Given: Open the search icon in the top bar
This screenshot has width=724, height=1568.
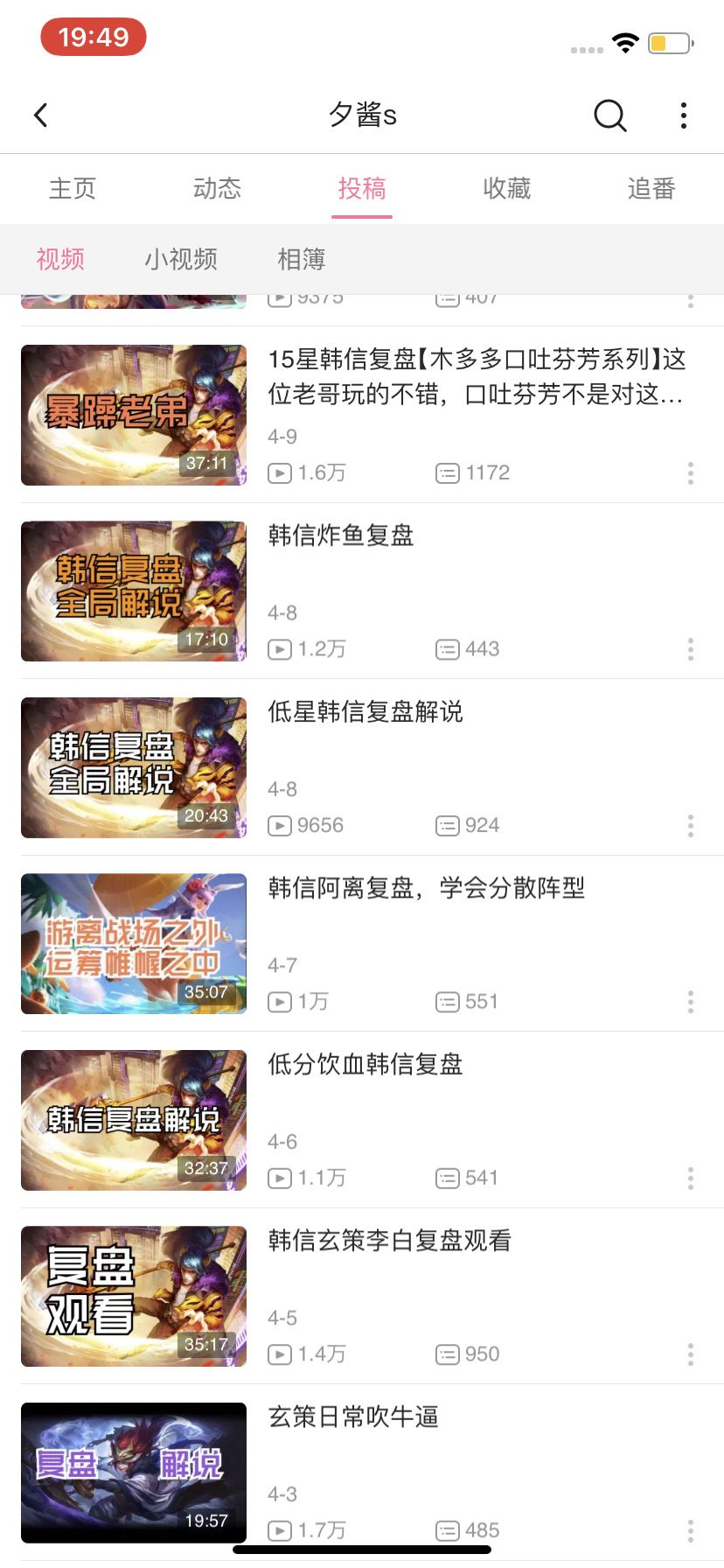Looking at the screenshot, I should tap(609, 115).
